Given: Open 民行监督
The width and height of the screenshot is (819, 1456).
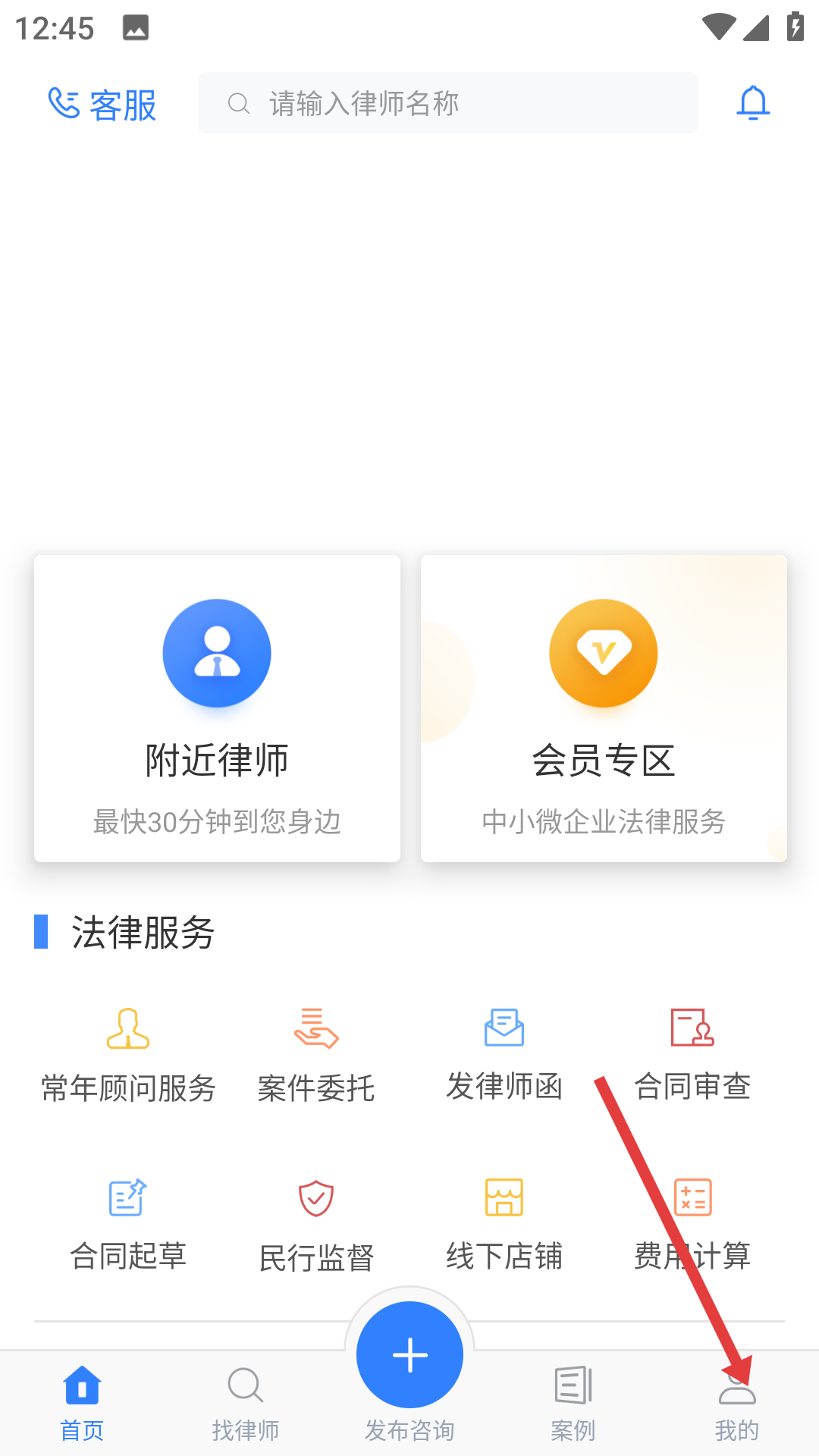Looking at the screenshot, I should click(316, 1225).
